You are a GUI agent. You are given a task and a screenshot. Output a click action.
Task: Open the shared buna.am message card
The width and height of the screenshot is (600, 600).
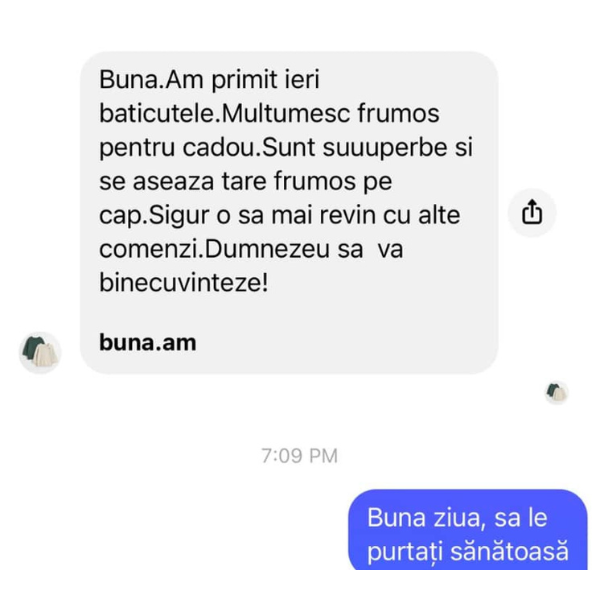pos(288,212)
